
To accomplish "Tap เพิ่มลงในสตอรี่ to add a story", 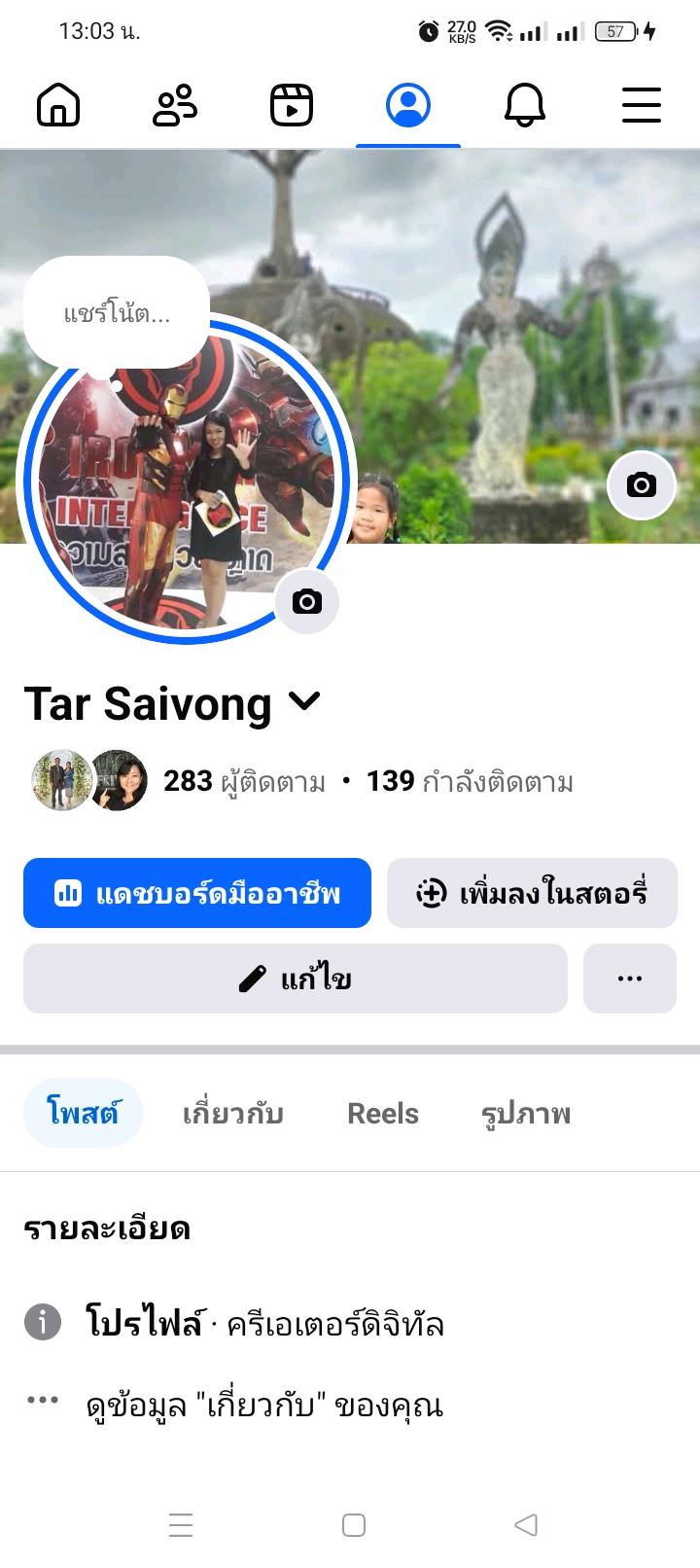I will [532, 893].
